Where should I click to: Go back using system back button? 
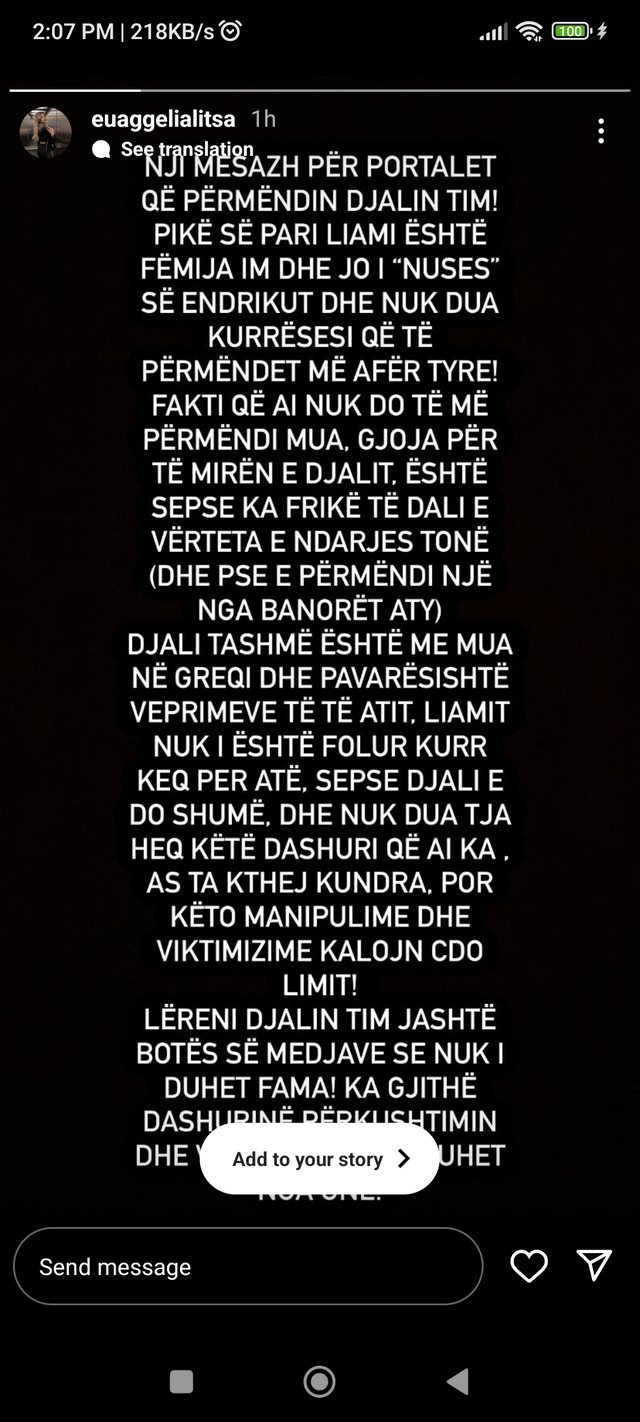[x=458, y=1382]
